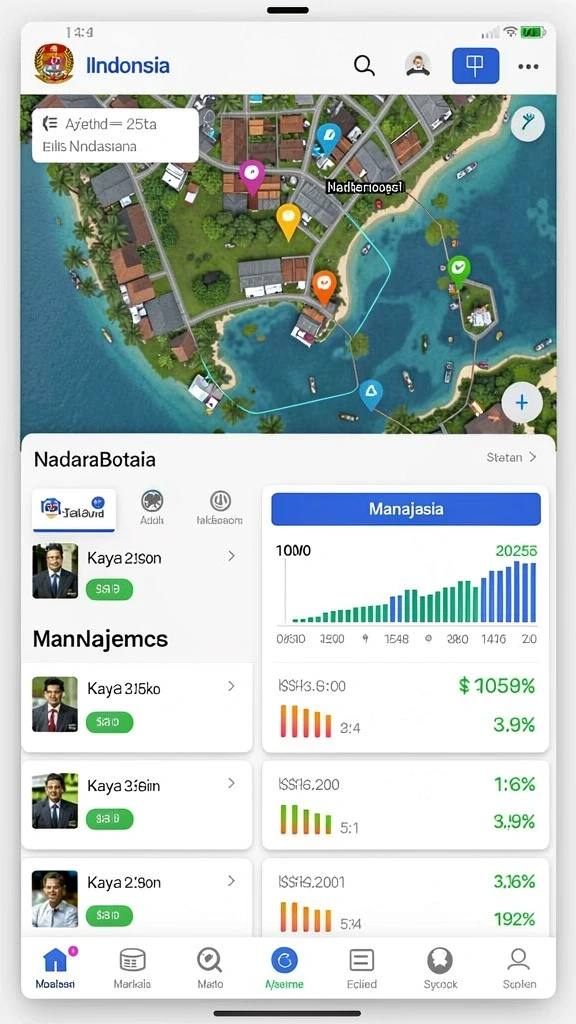576x1024 pixels.
Task: Open the Kaya 3:6in row
Action: point(136,805)
